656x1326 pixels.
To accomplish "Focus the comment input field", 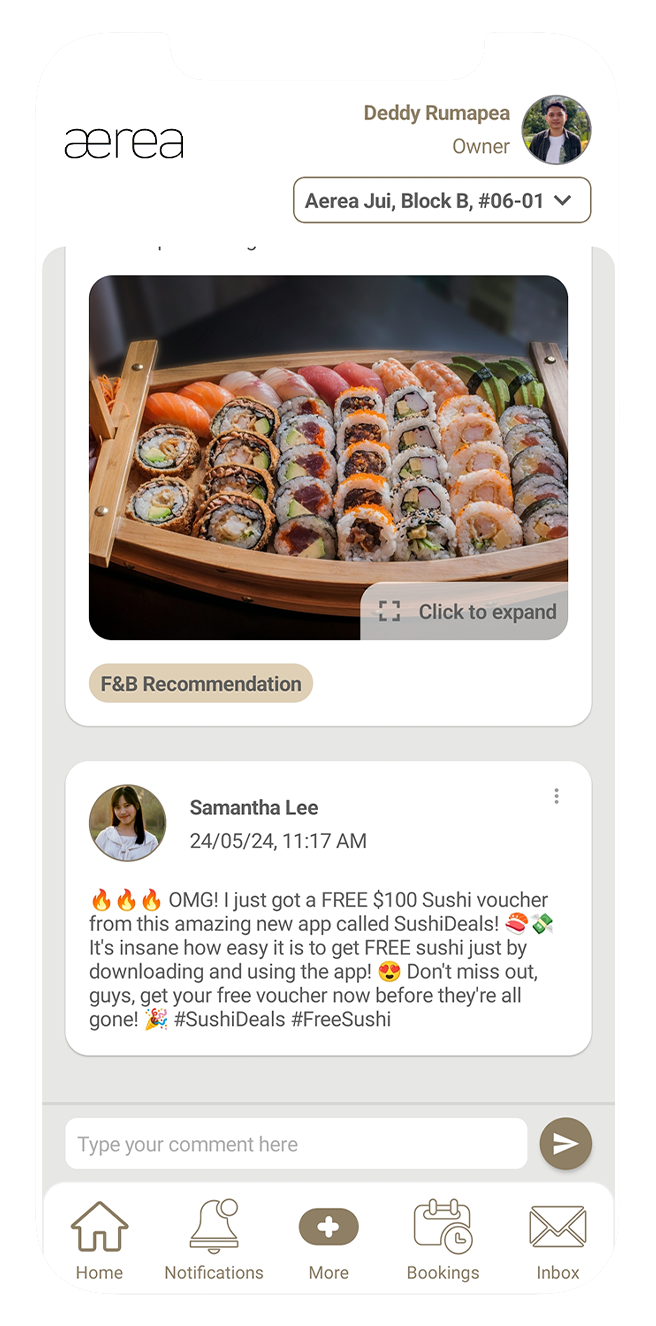I will pyautogui.click(x=296, y=1144).
